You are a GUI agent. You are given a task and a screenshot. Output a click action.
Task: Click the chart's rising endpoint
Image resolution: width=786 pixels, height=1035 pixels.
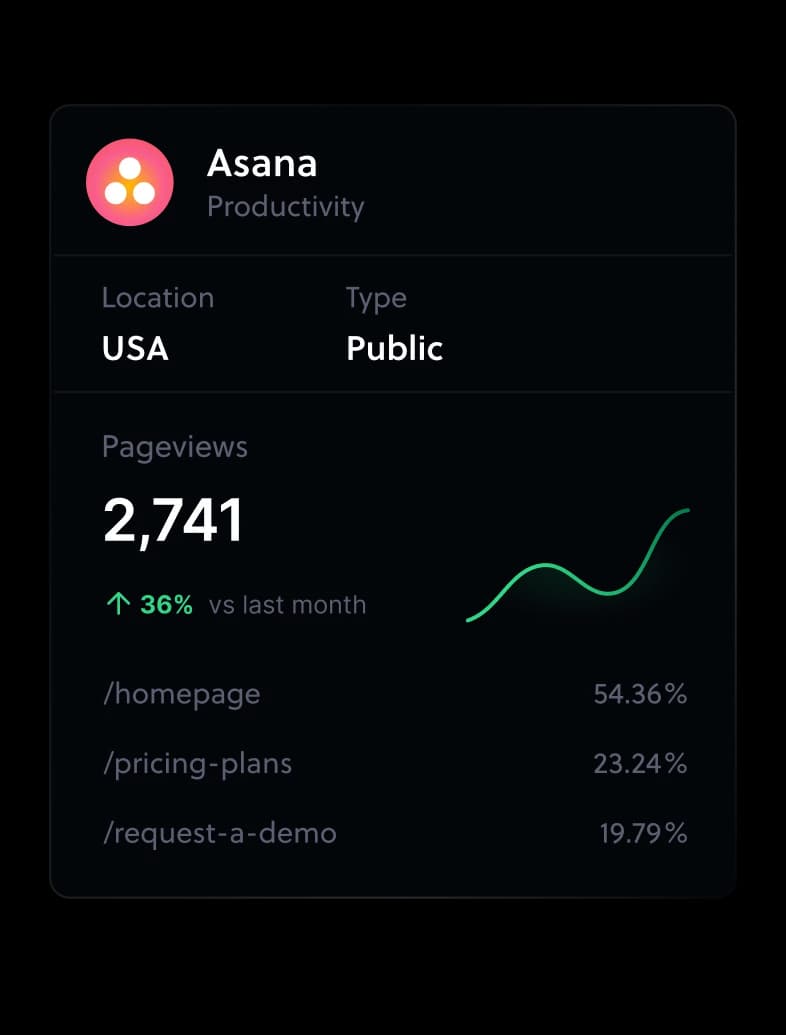tap(685, 512)
